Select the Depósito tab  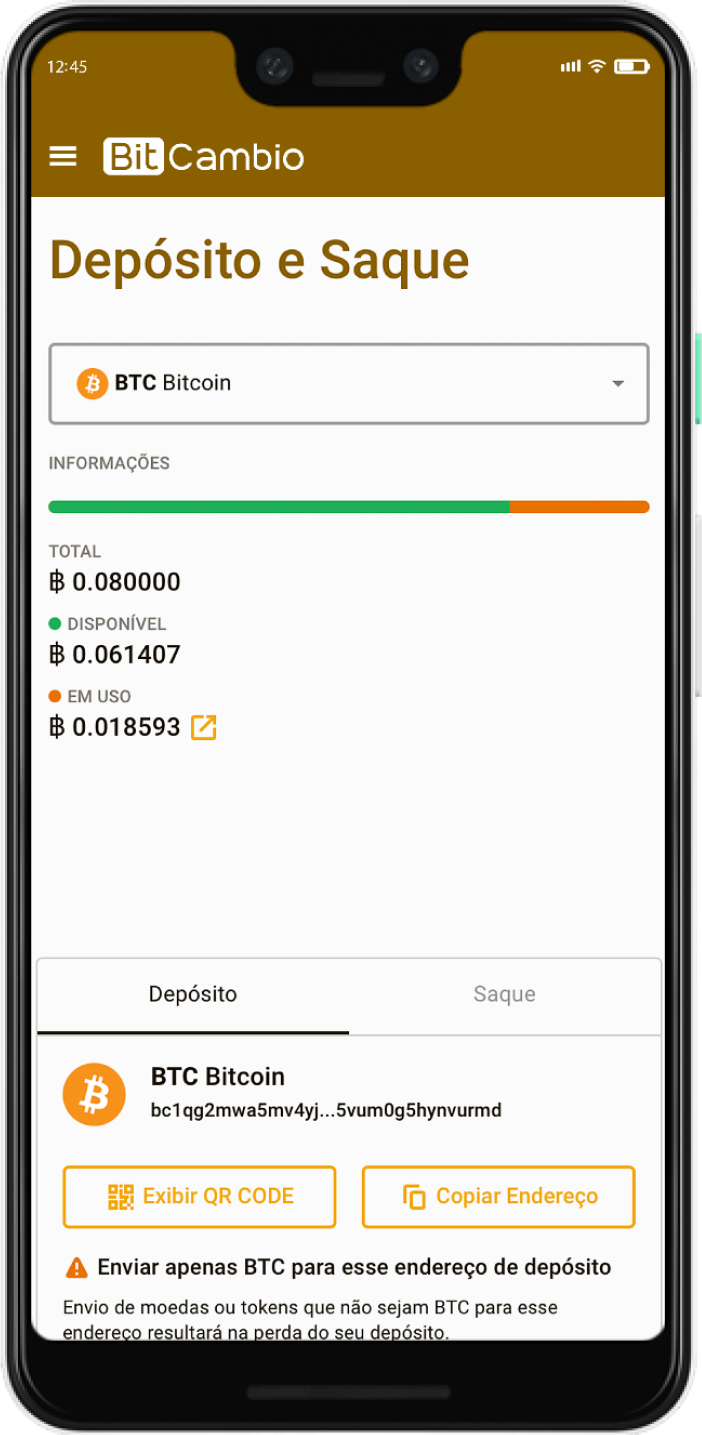pyautogui.click(x=193, y=995)
